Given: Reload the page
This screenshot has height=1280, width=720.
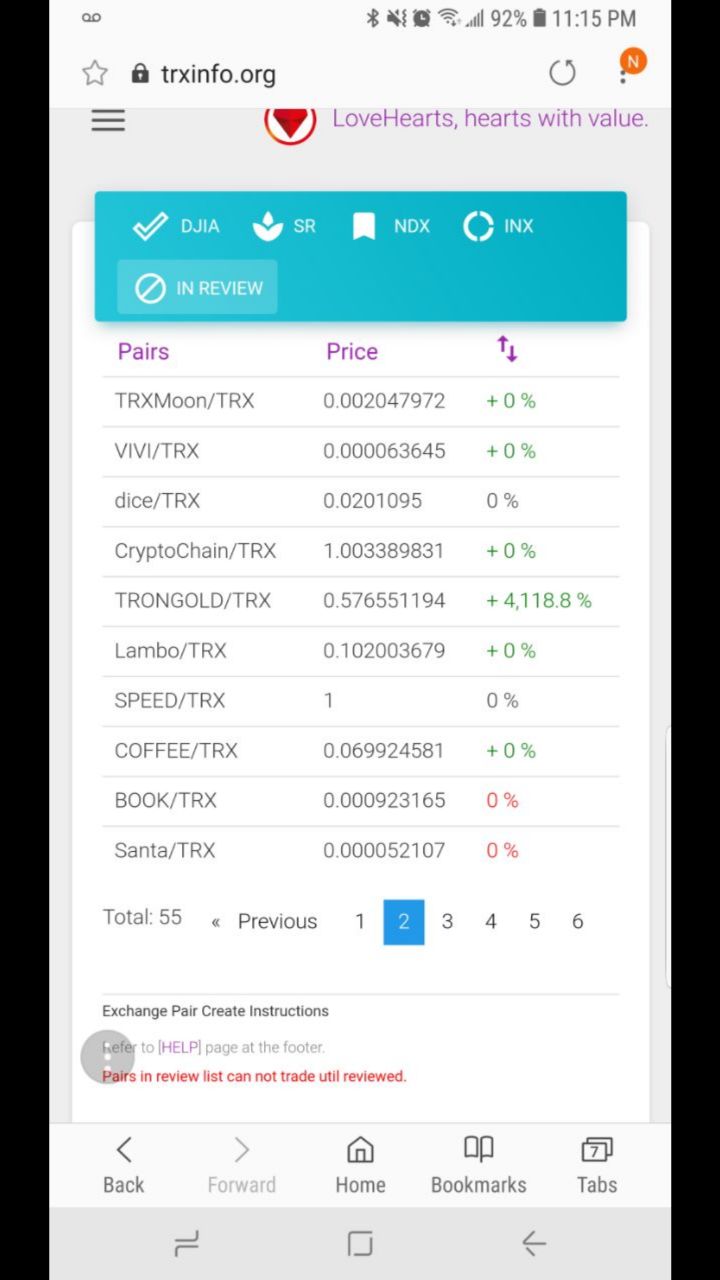Looking at the screenshot, I should 563,73.
